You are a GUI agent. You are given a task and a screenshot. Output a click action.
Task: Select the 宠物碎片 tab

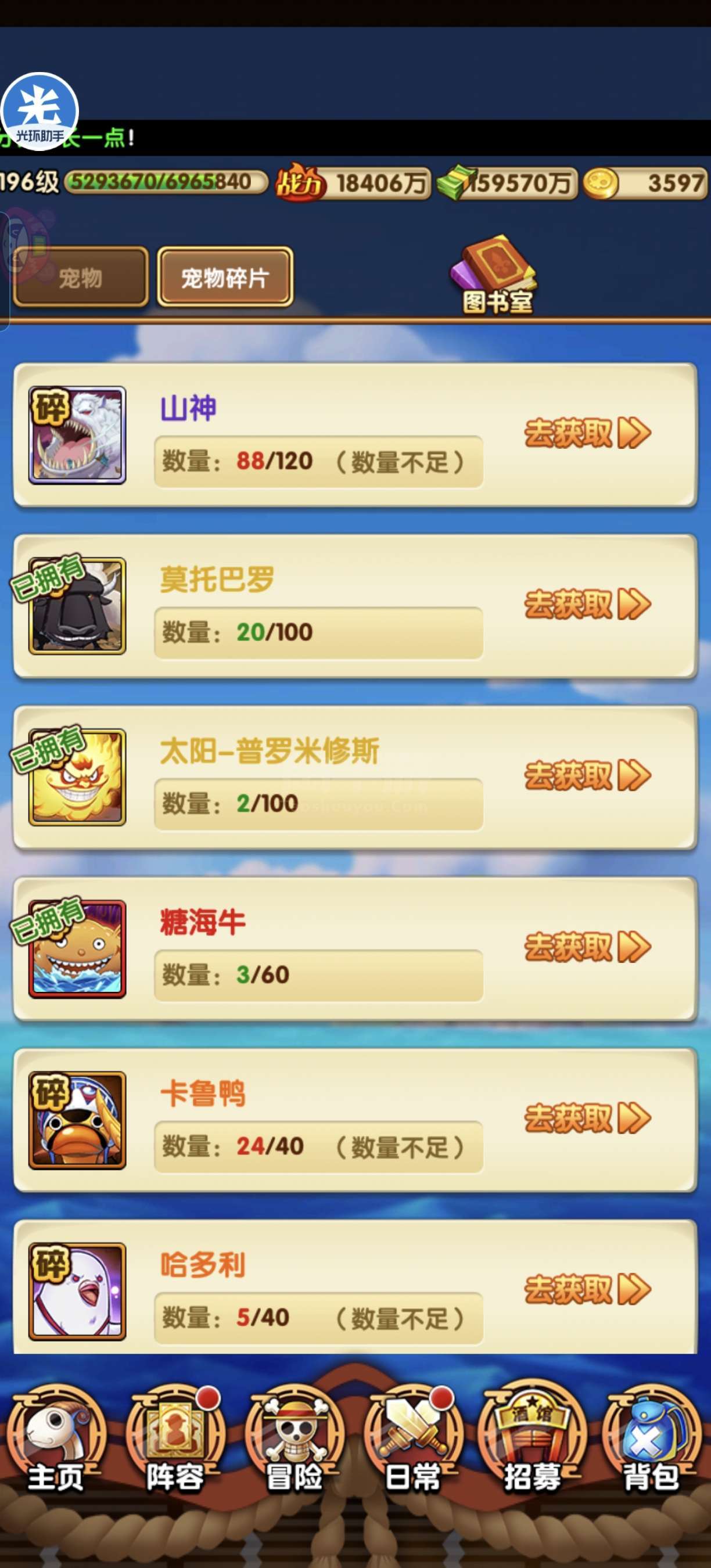pyautogui.click(x=225, y=278)
